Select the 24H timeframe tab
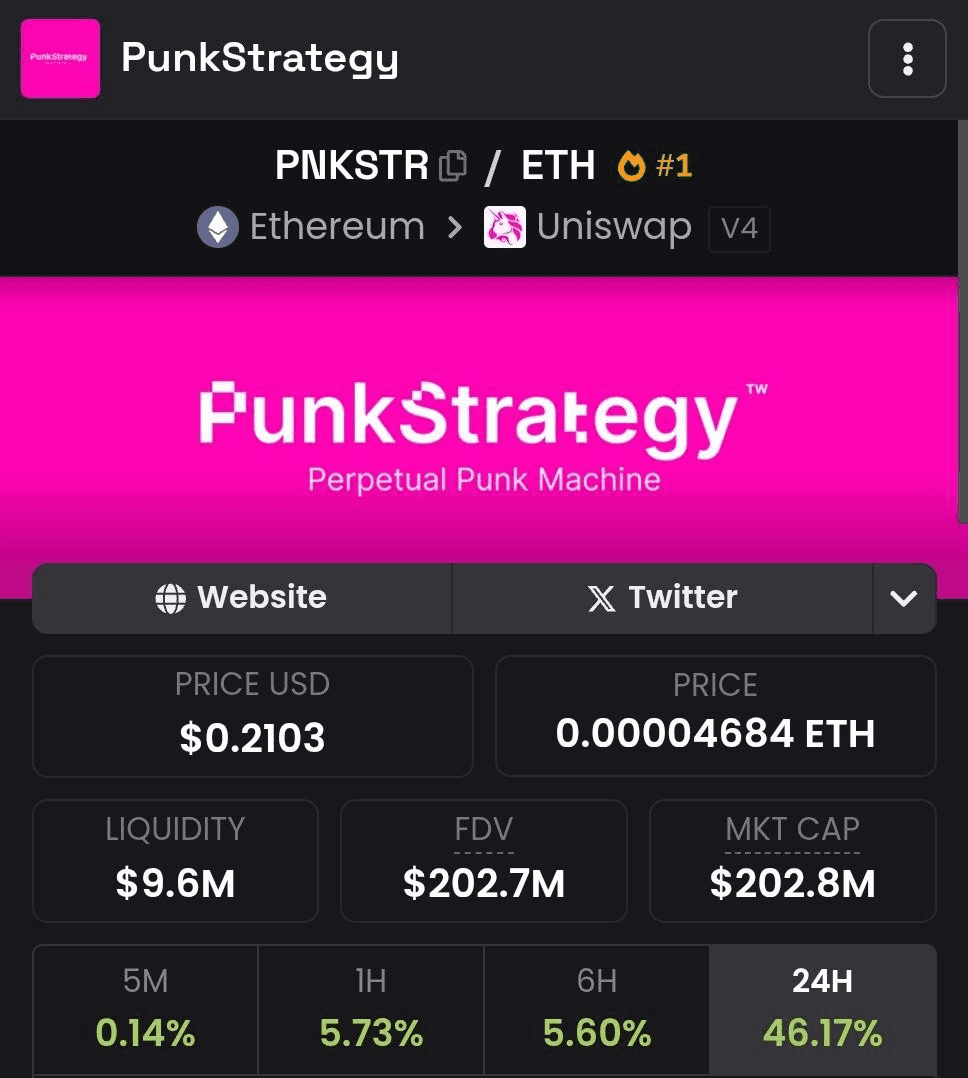 click(822, 1008)
